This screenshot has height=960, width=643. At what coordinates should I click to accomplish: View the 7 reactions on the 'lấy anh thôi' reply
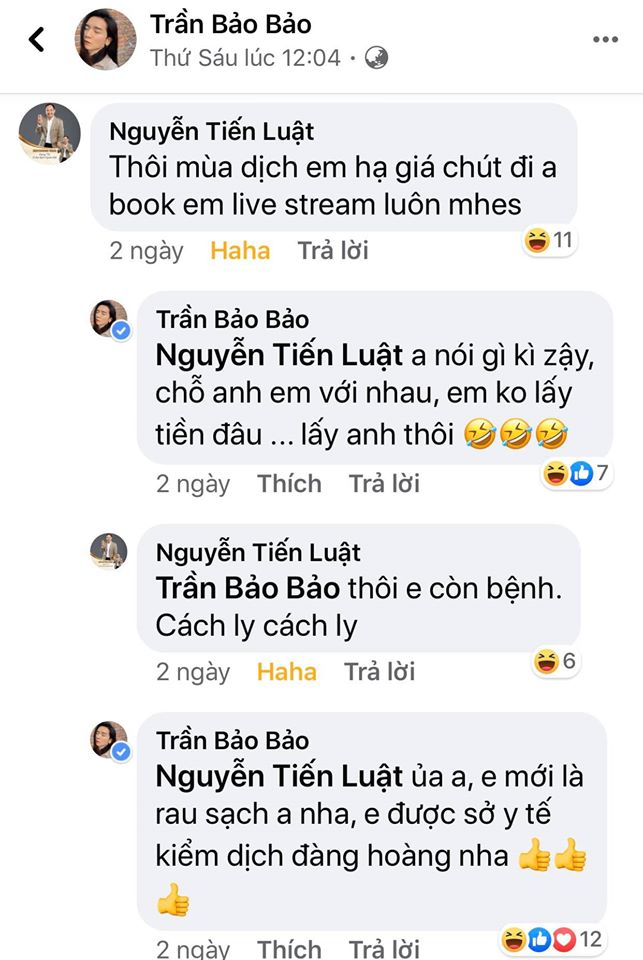[576, 473]
